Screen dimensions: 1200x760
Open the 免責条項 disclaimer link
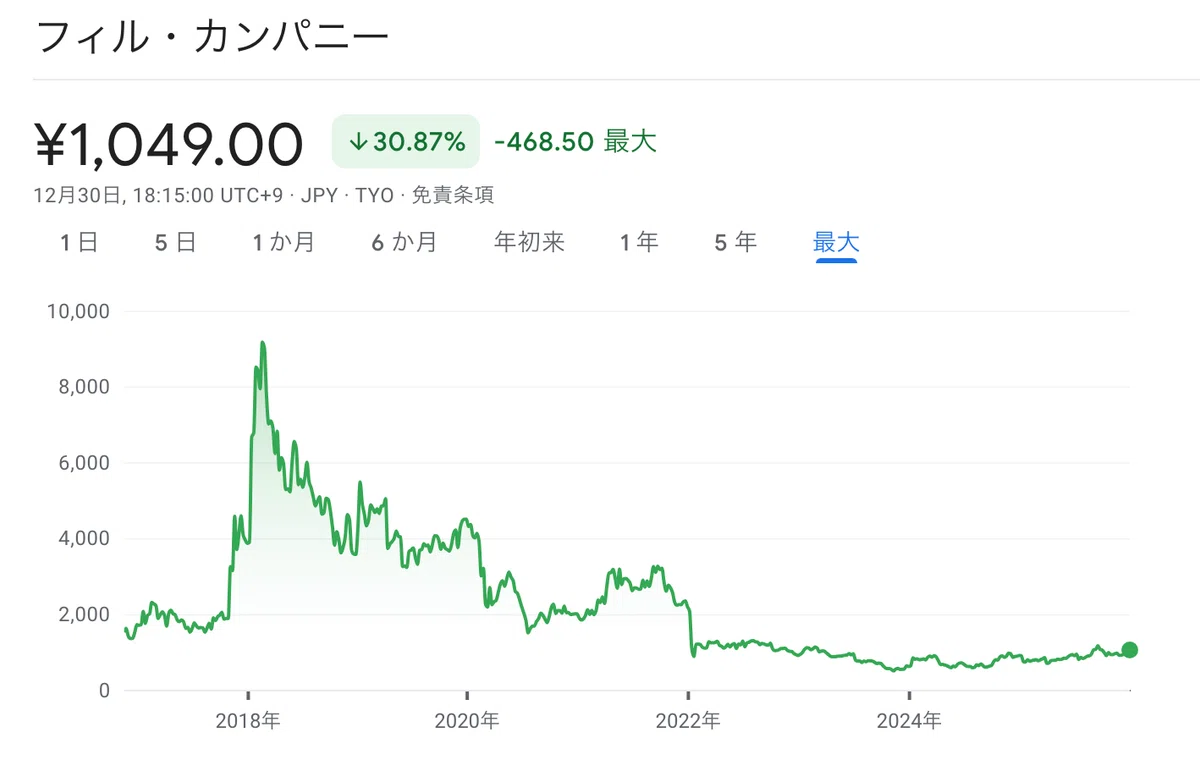(453, 195)
